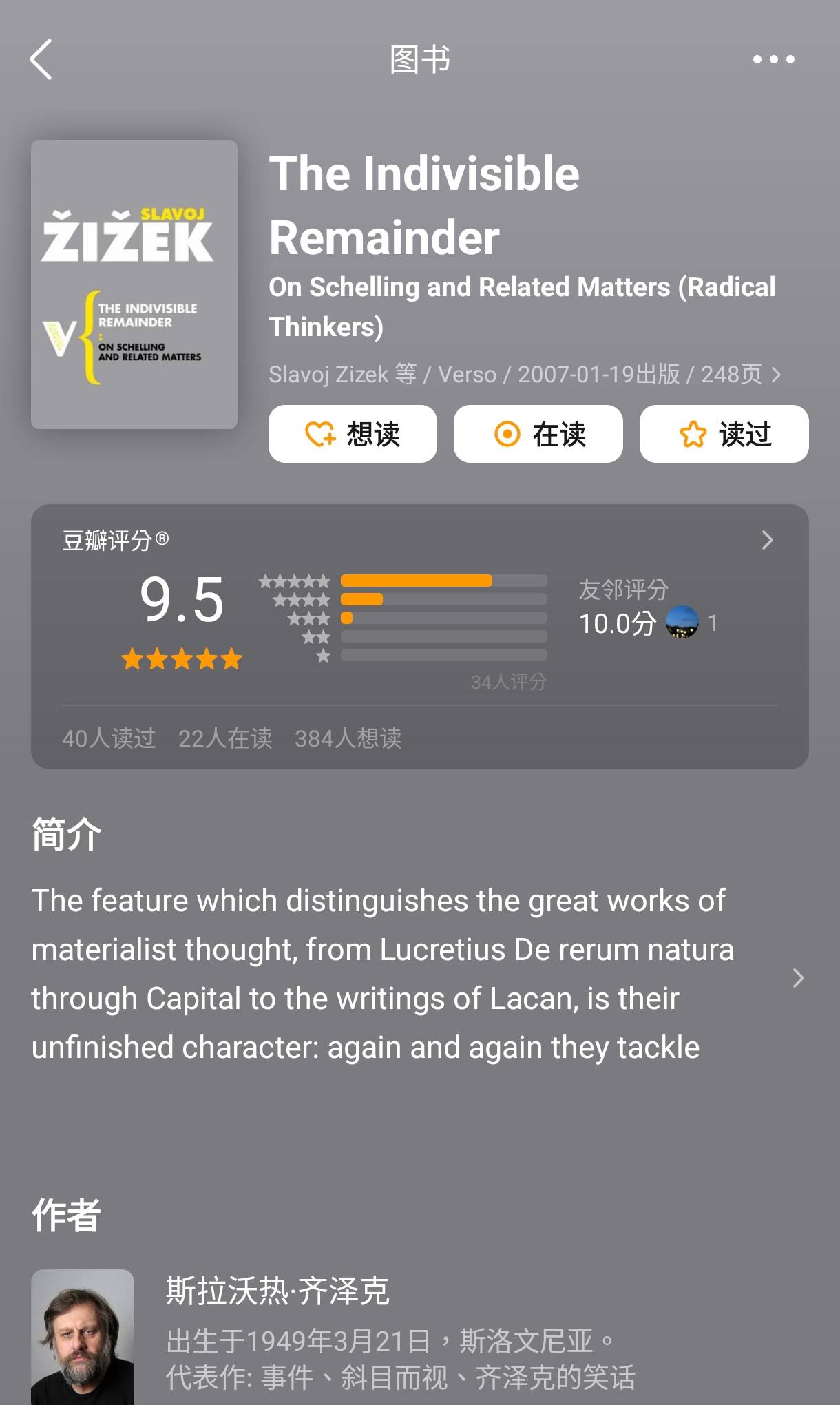This screenshot has height=1405, width=840.
Task: Open the three-dot overflow menu
Action: 773,59
